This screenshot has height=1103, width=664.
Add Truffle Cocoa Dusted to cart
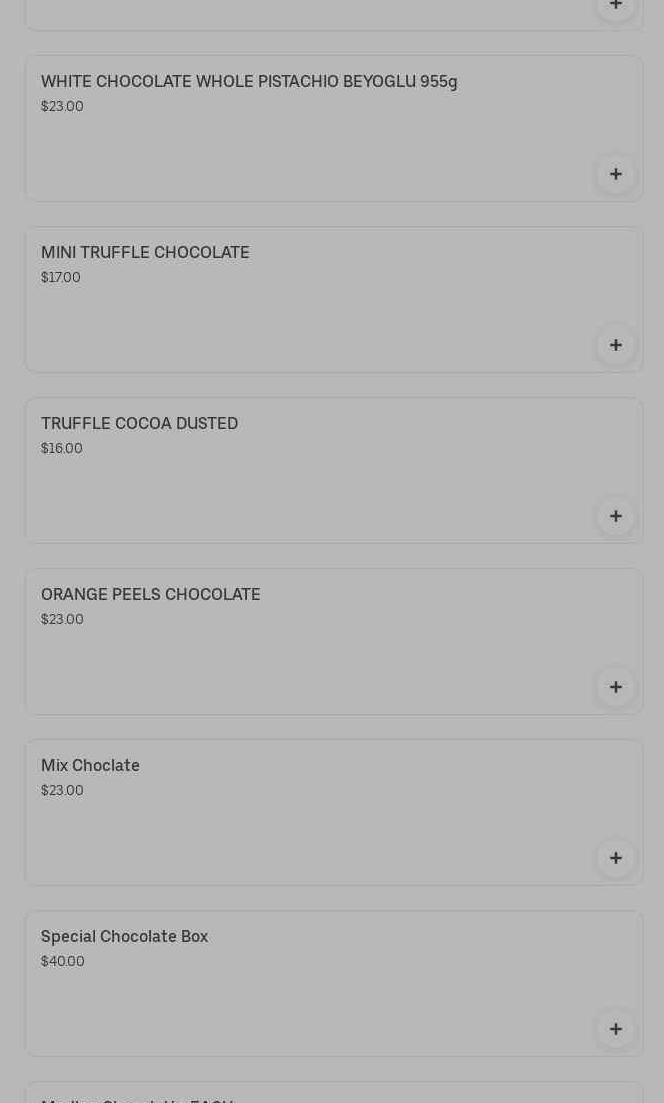(615, 516)
